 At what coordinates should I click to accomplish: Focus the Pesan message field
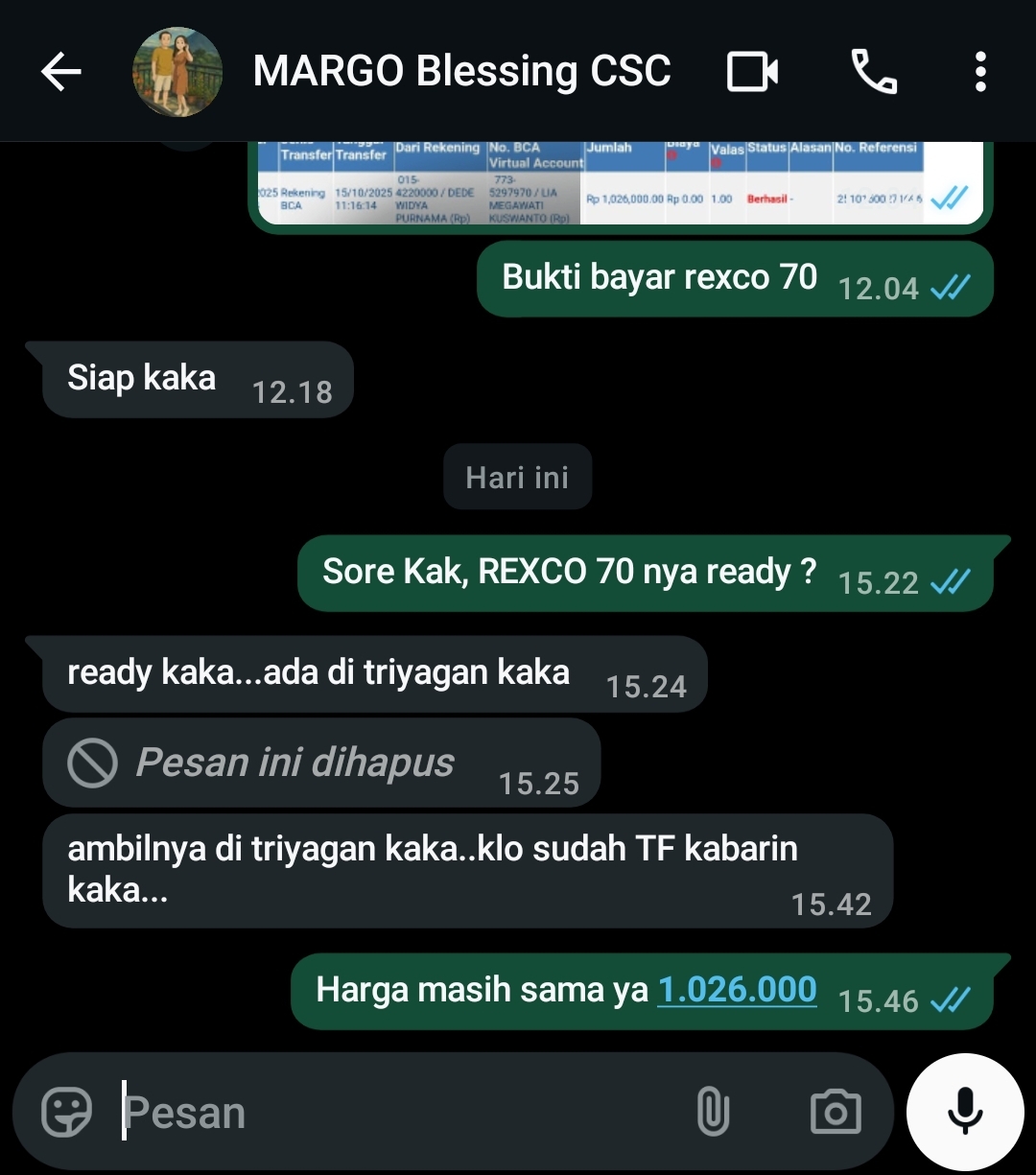coord(403,1113)
